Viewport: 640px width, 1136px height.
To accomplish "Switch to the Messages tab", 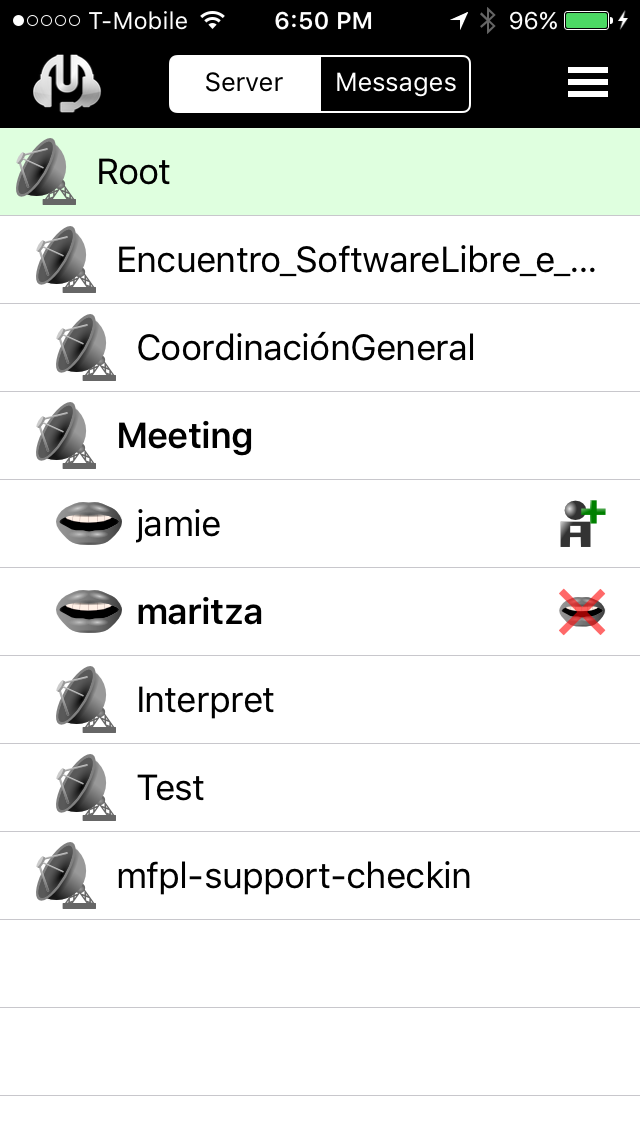I will coord(395,83).
